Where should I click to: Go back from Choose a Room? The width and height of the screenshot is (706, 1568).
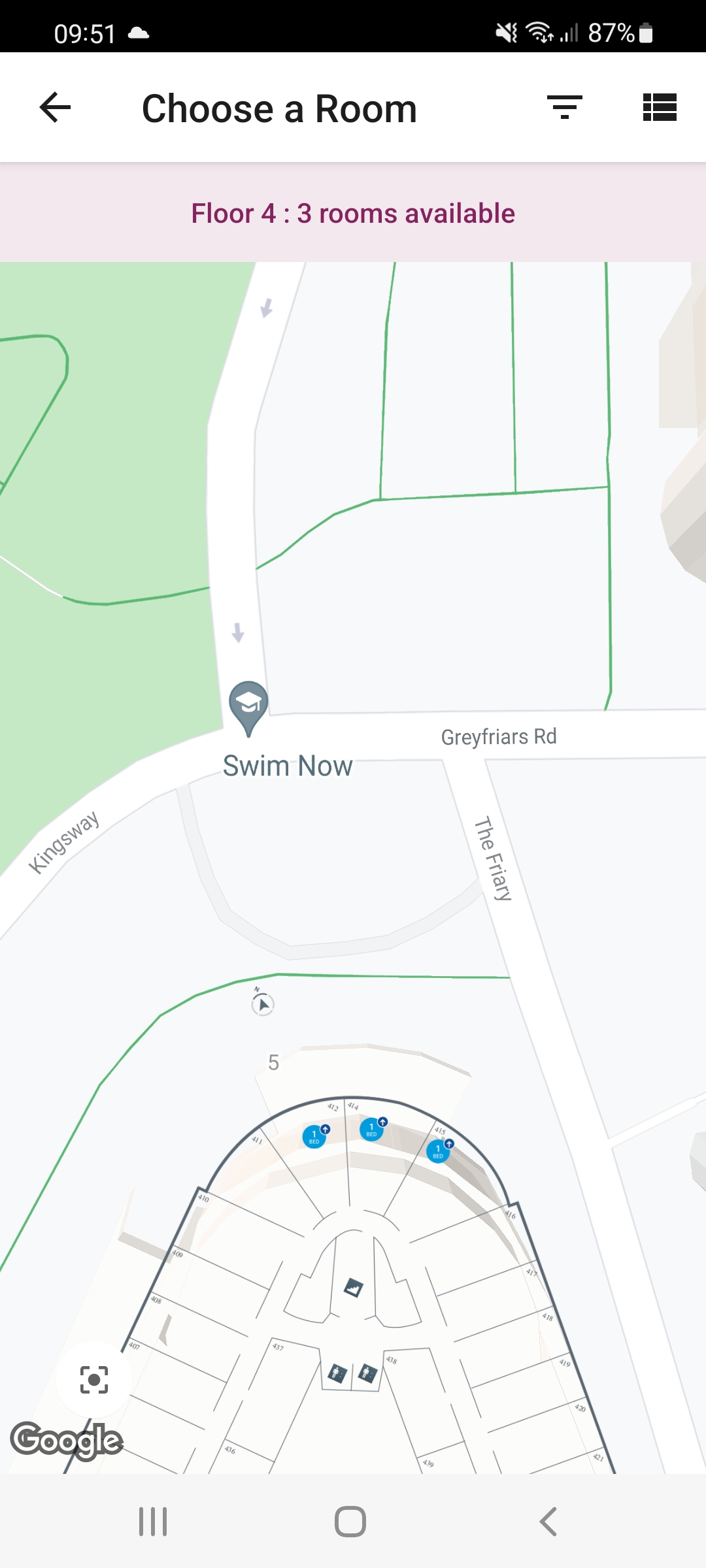click(x=55, y=108)
